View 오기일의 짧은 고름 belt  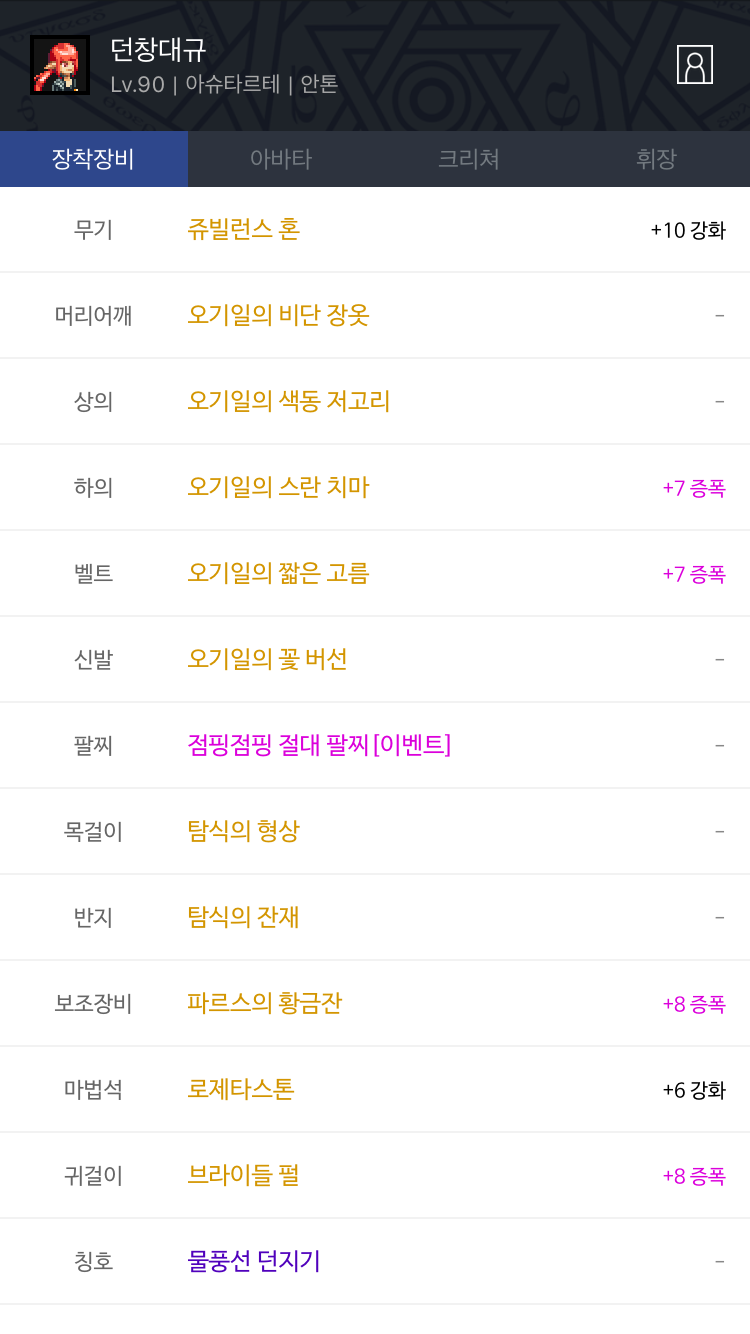[279, 574]
